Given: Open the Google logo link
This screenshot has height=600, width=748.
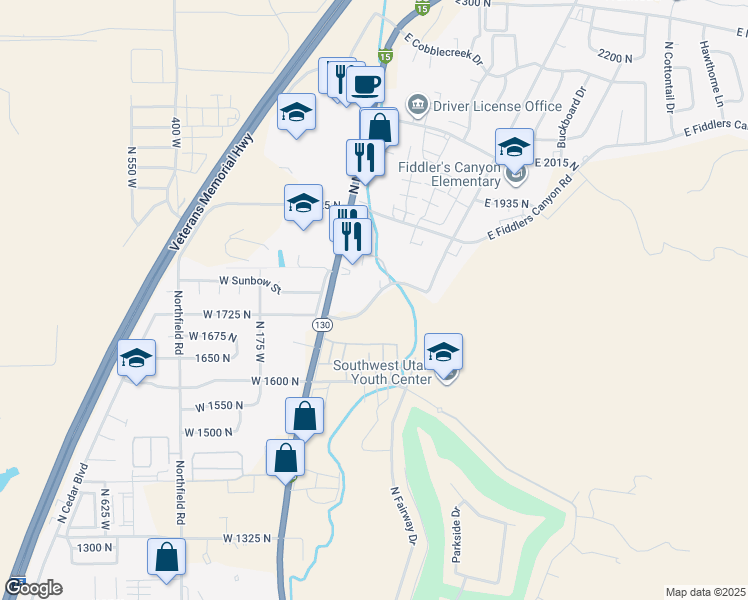Looking at the screenshot, I should [33, 588].
